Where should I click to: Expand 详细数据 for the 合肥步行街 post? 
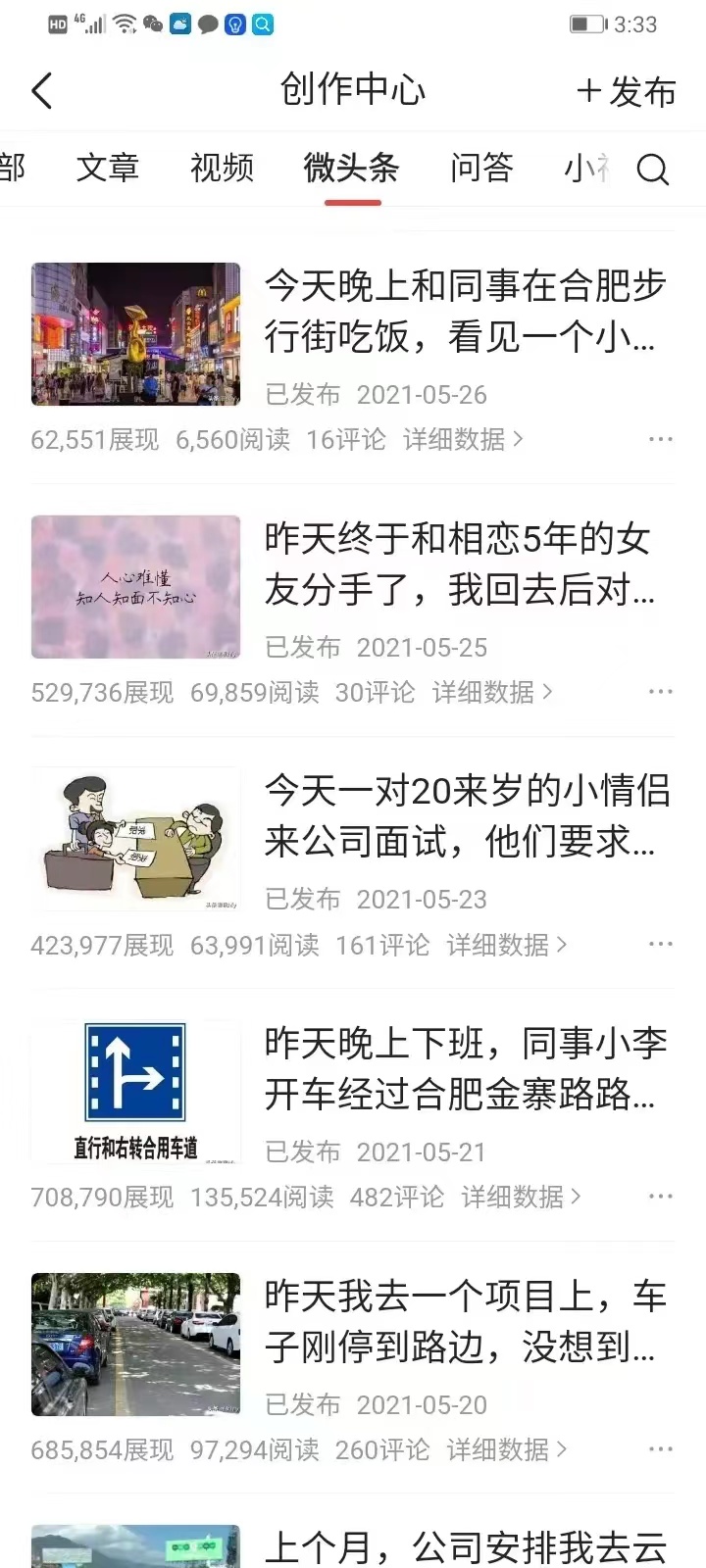point(459,439)
